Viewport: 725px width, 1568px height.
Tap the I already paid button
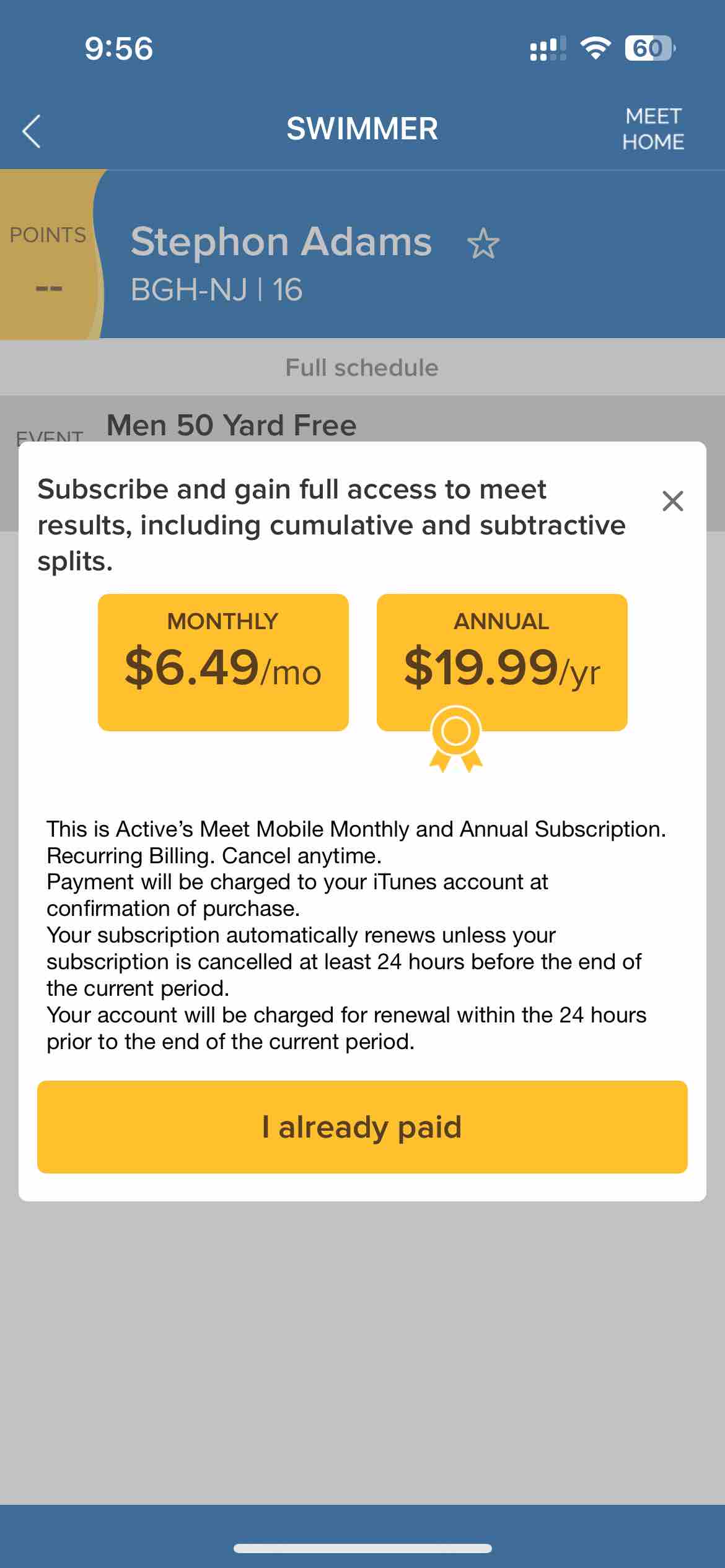click(362, 1126)
